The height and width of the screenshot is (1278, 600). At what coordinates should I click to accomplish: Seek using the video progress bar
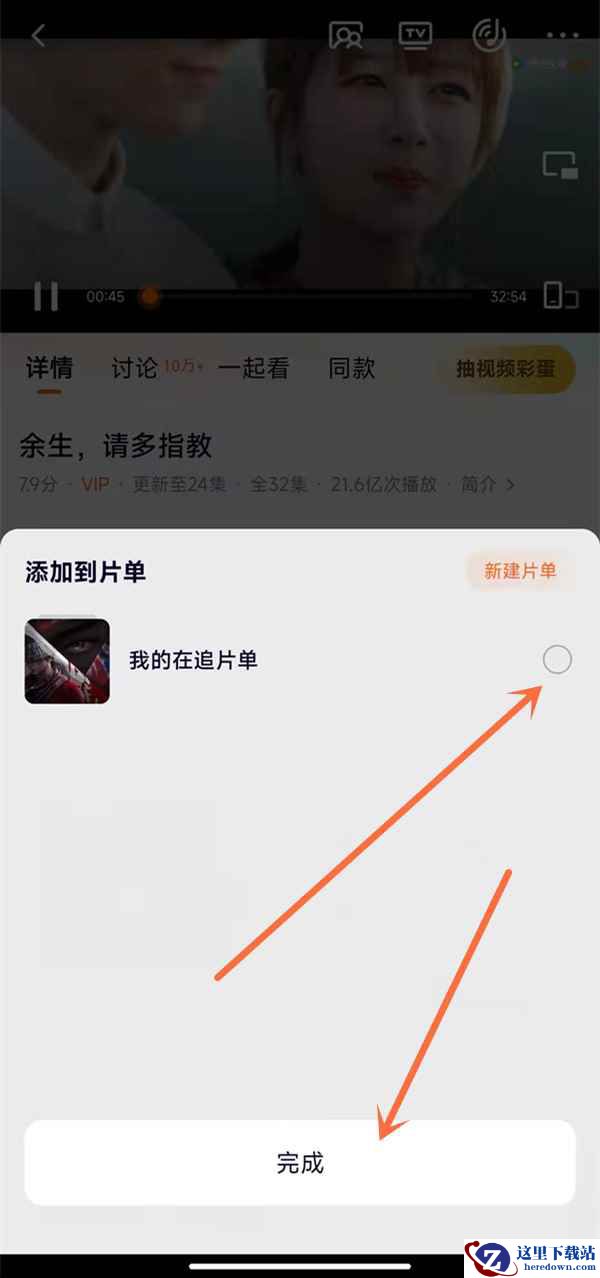tap(310, 296)
